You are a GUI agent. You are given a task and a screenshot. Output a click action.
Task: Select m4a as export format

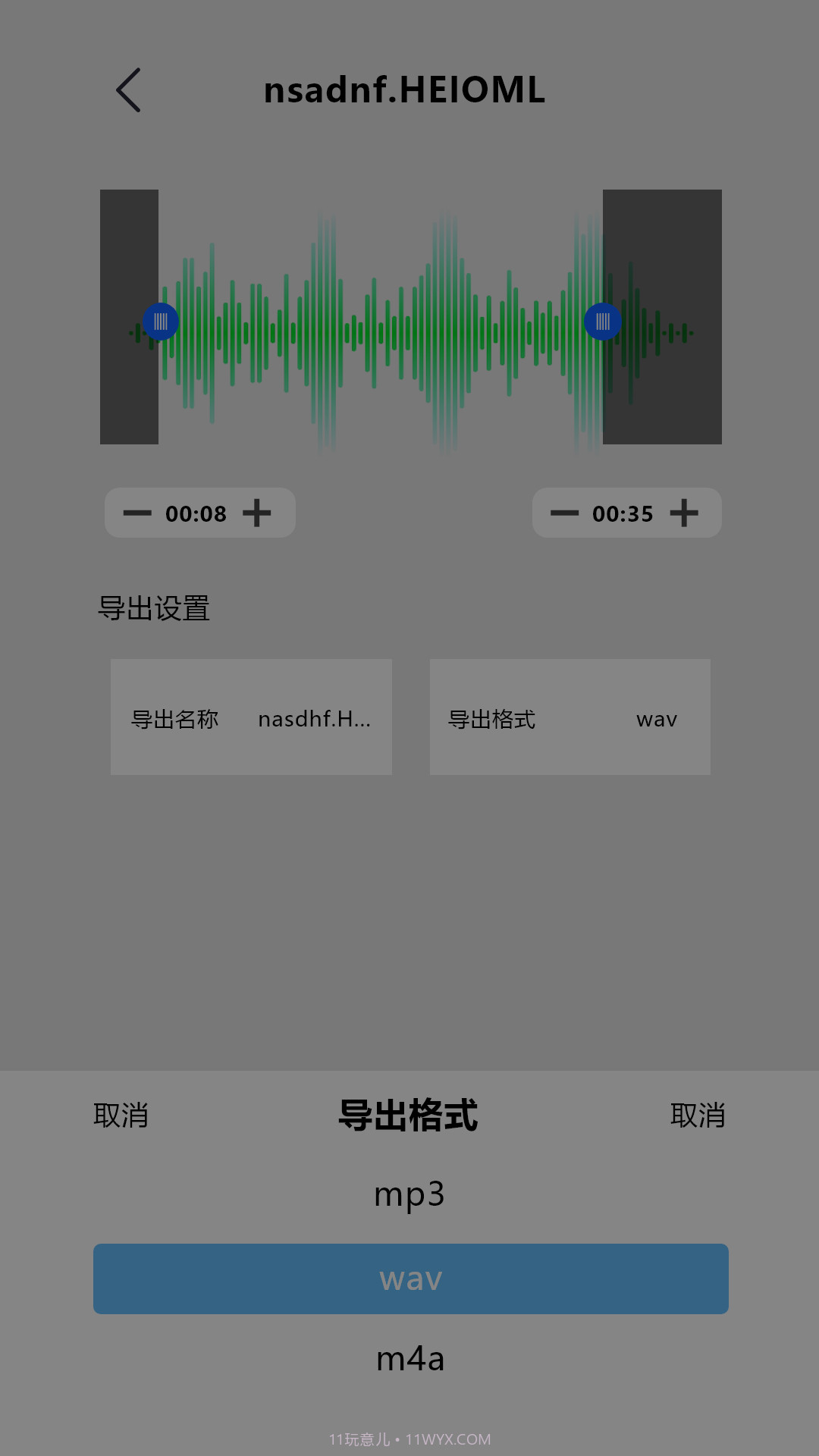tap(409, 1359)
